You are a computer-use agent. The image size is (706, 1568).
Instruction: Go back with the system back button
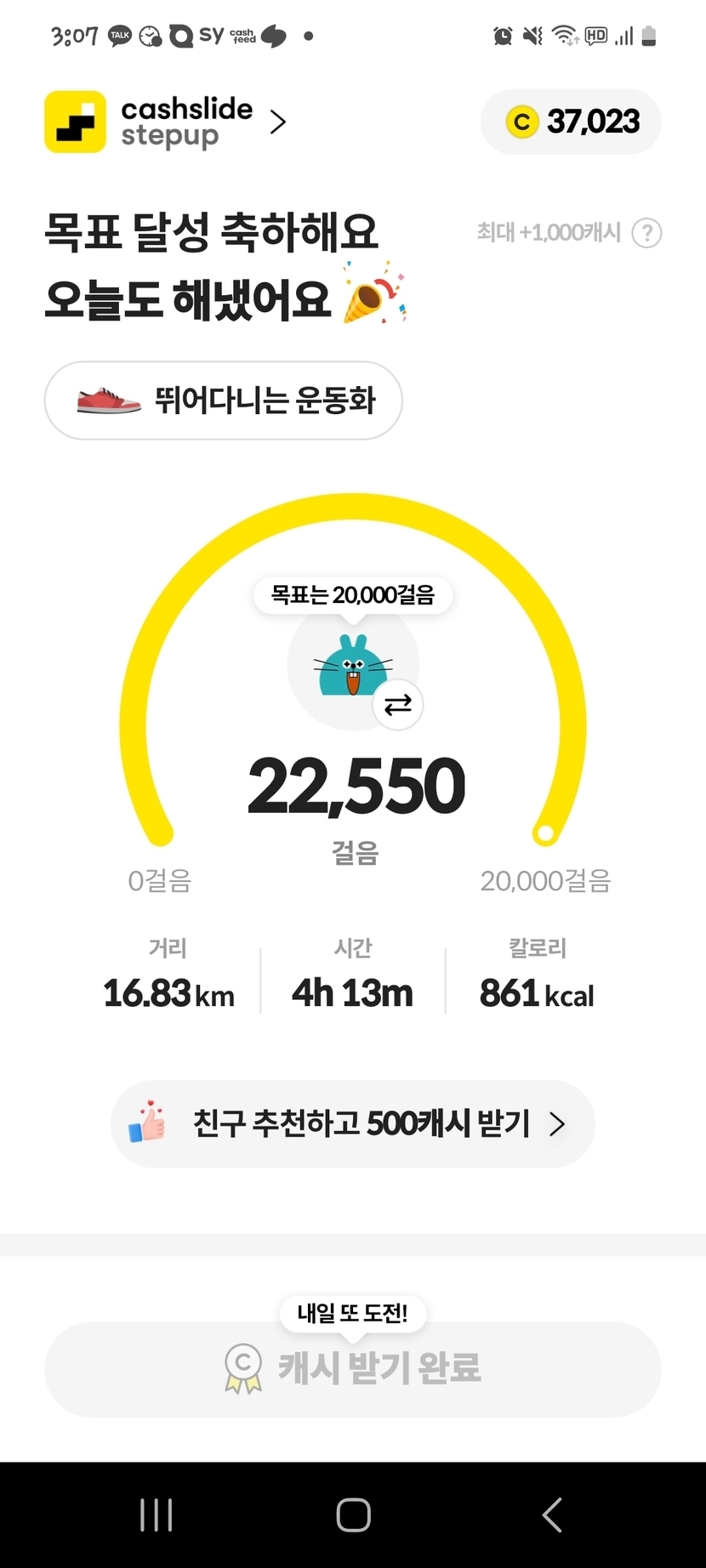552,1514
